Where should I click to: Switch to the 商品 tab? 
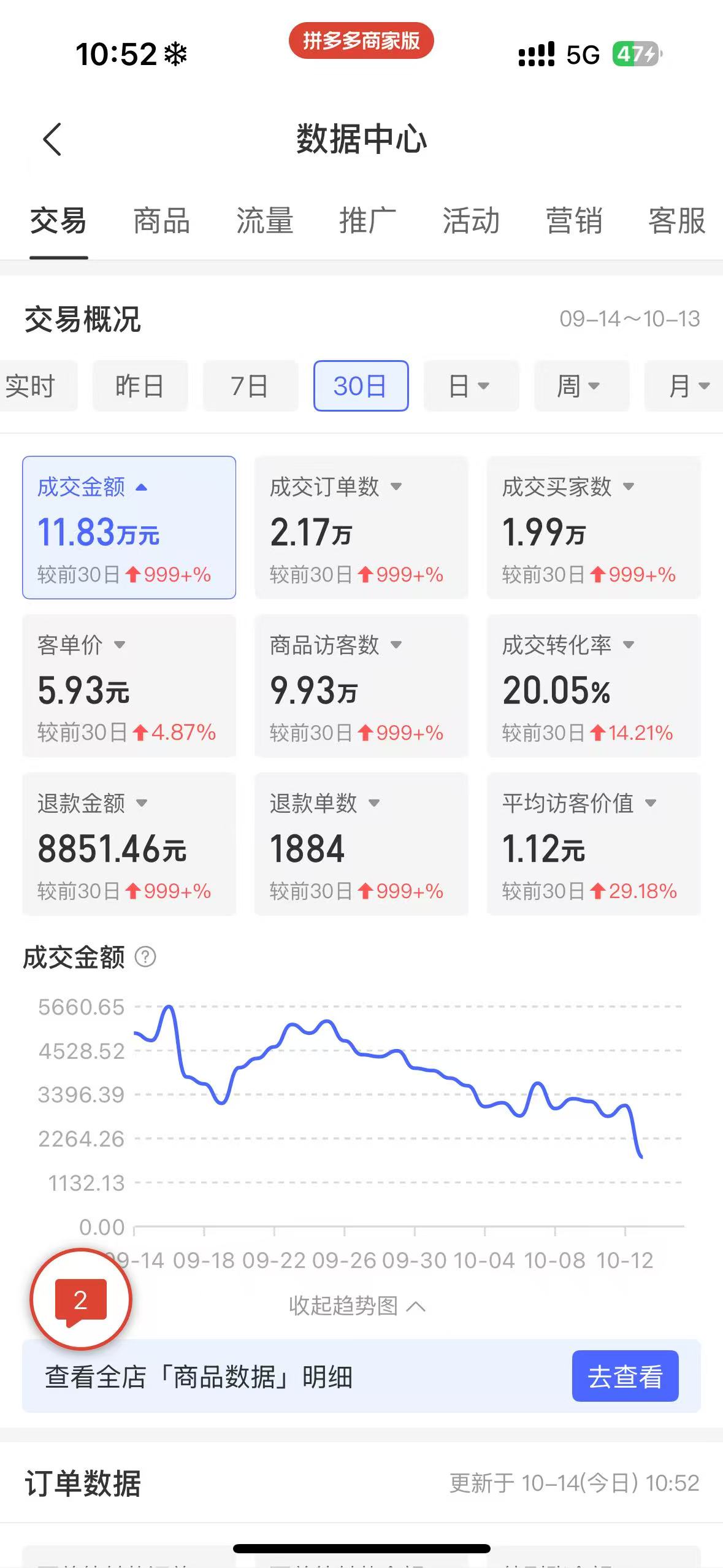tap(161, 221)
